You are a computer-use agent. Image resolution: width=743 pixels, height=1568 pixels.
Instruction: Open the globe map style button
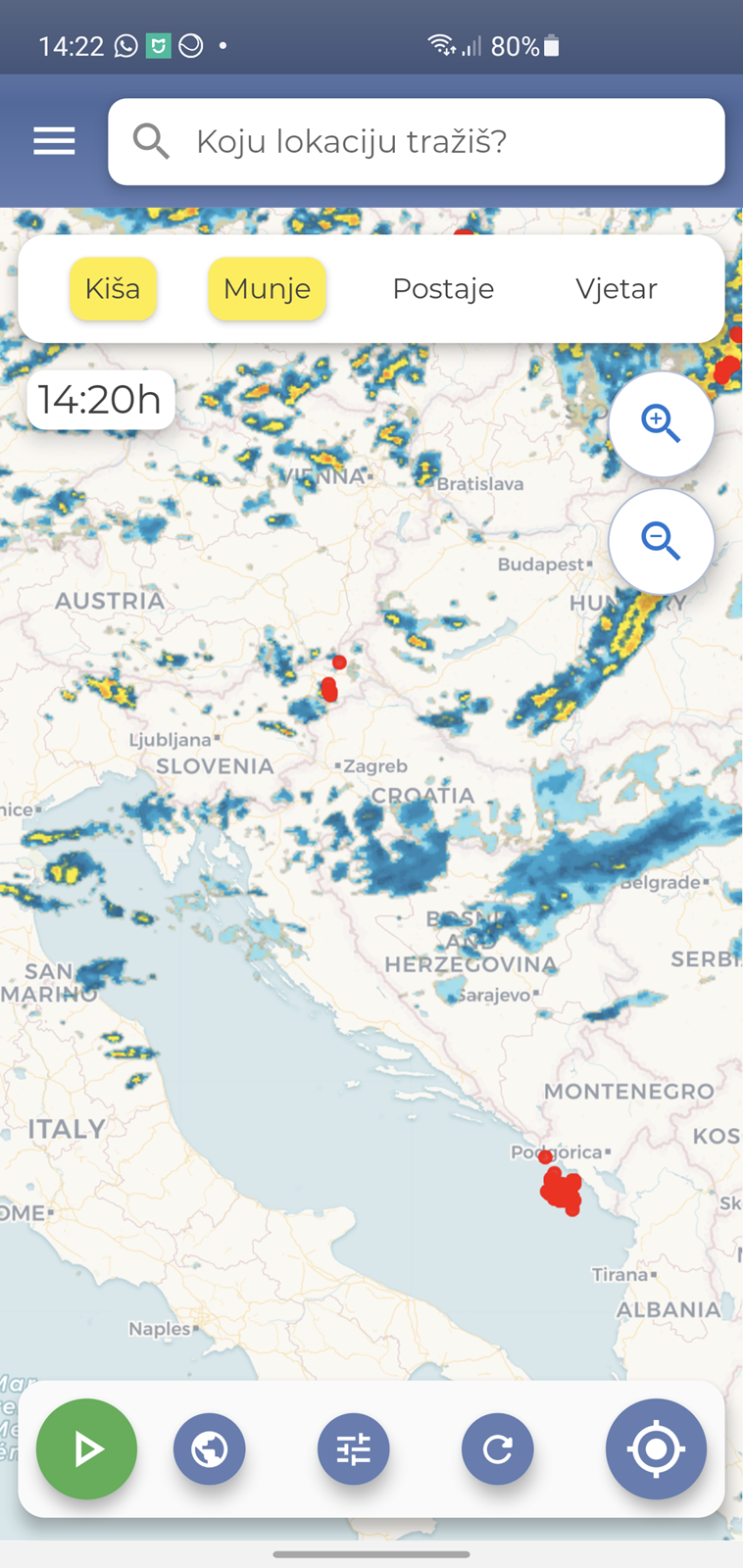[x=210, y=1448]
